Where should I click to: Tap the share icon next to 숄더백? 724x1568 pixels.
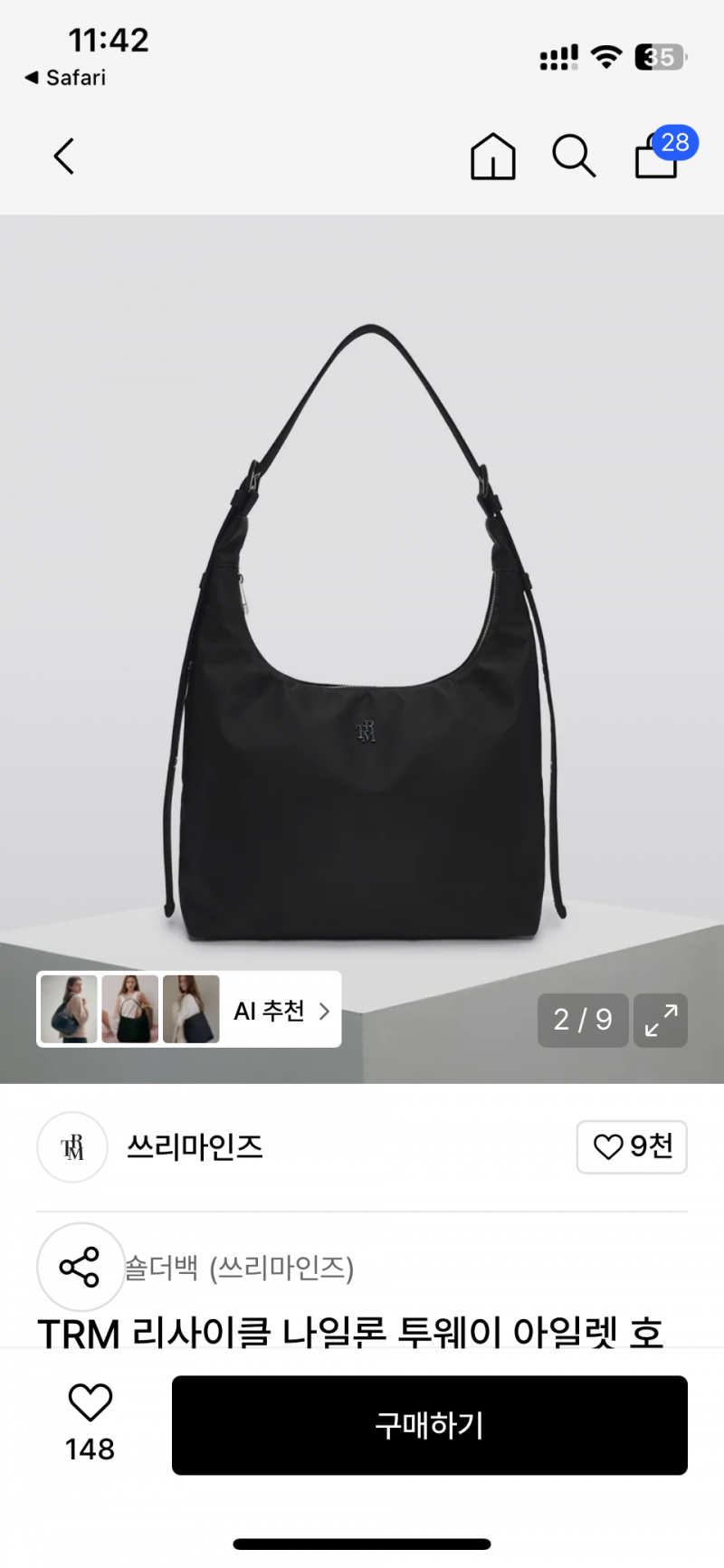(x=81, y=1267)
